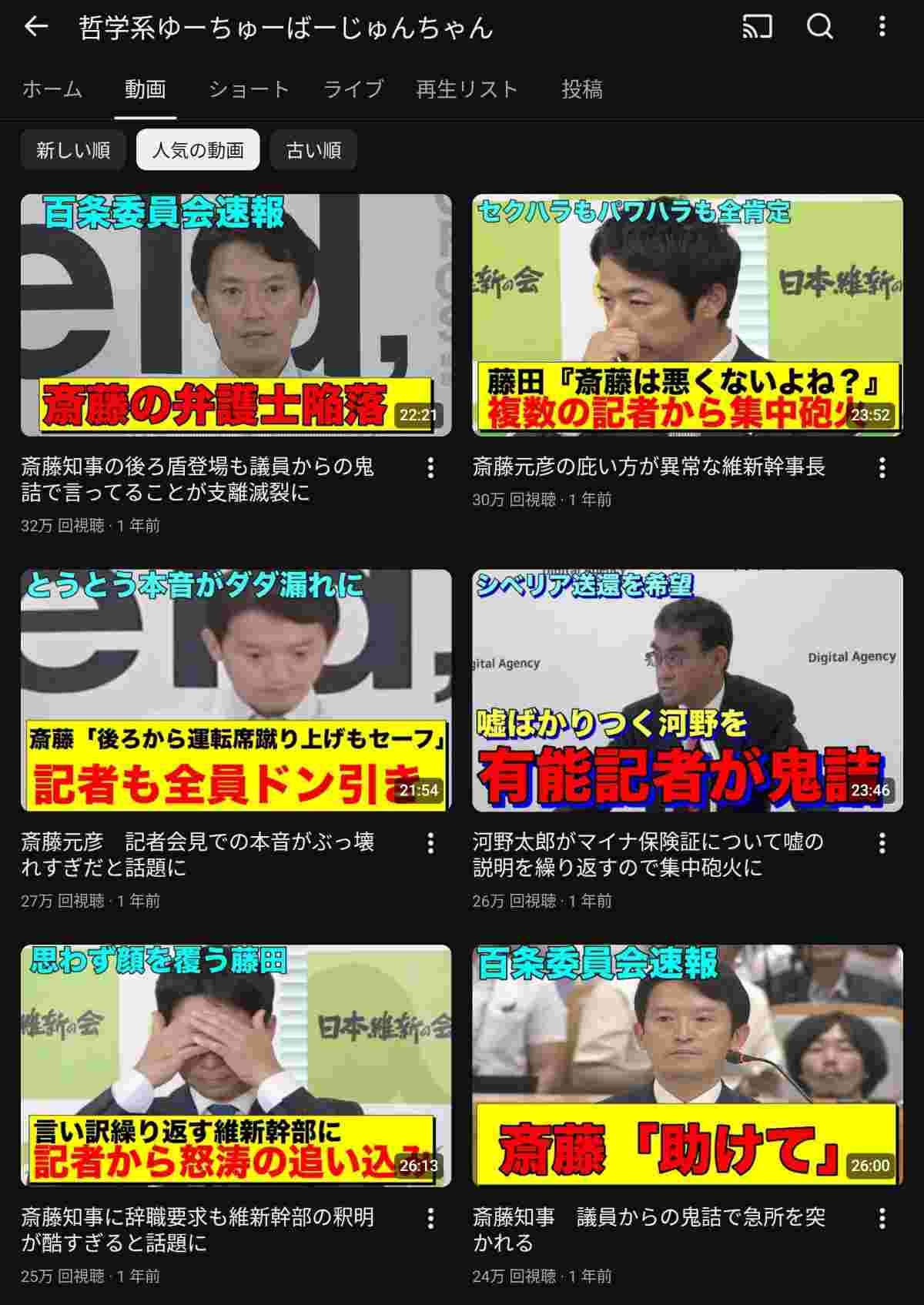The height and width of the screenshot is (1305, 924).
Task: Open the 記者も全員ドン引き video
Action: coord(236,690)
